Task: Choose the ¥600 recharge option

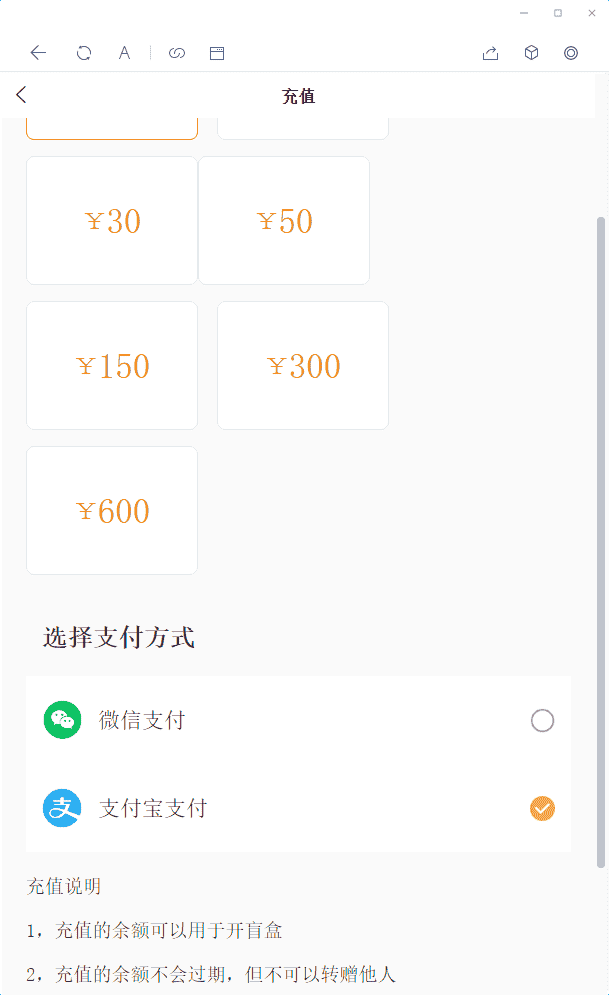Action: 112,511
